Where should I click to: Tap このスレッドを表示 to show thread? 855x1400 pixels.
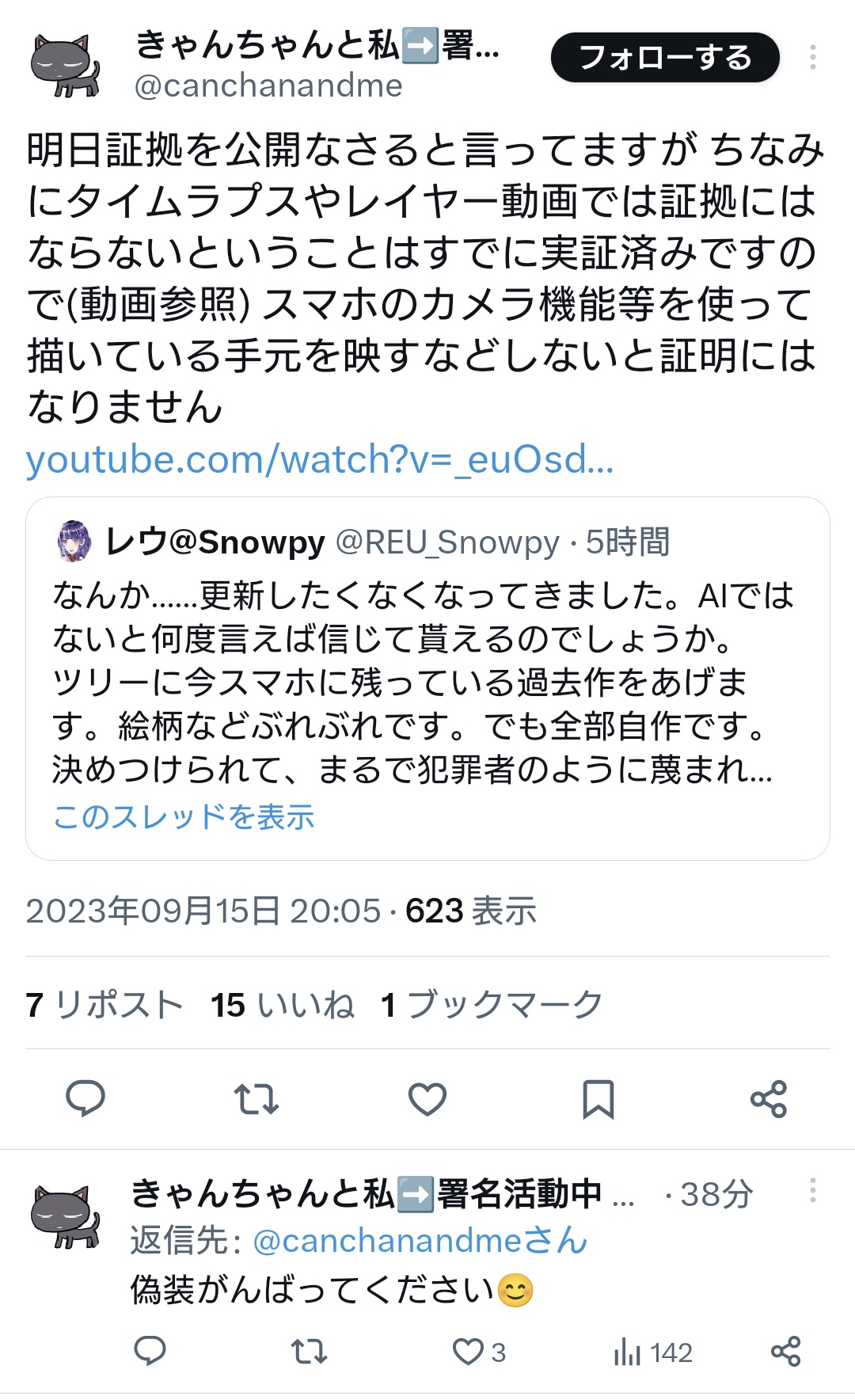184,816
